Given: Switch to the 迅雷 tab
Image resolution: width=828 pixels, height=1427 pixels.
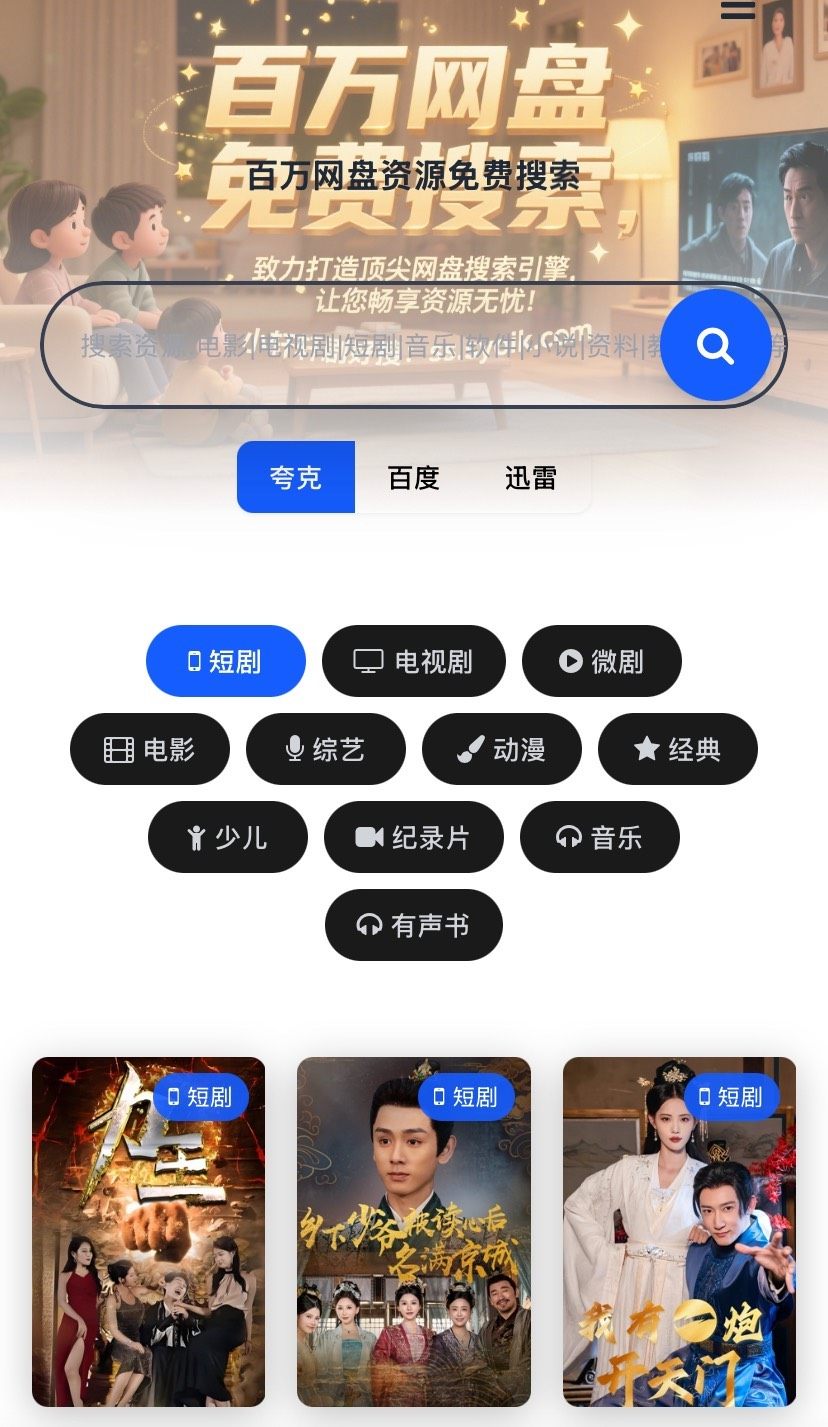Looking at the screenshot, I should click(530, 477).
